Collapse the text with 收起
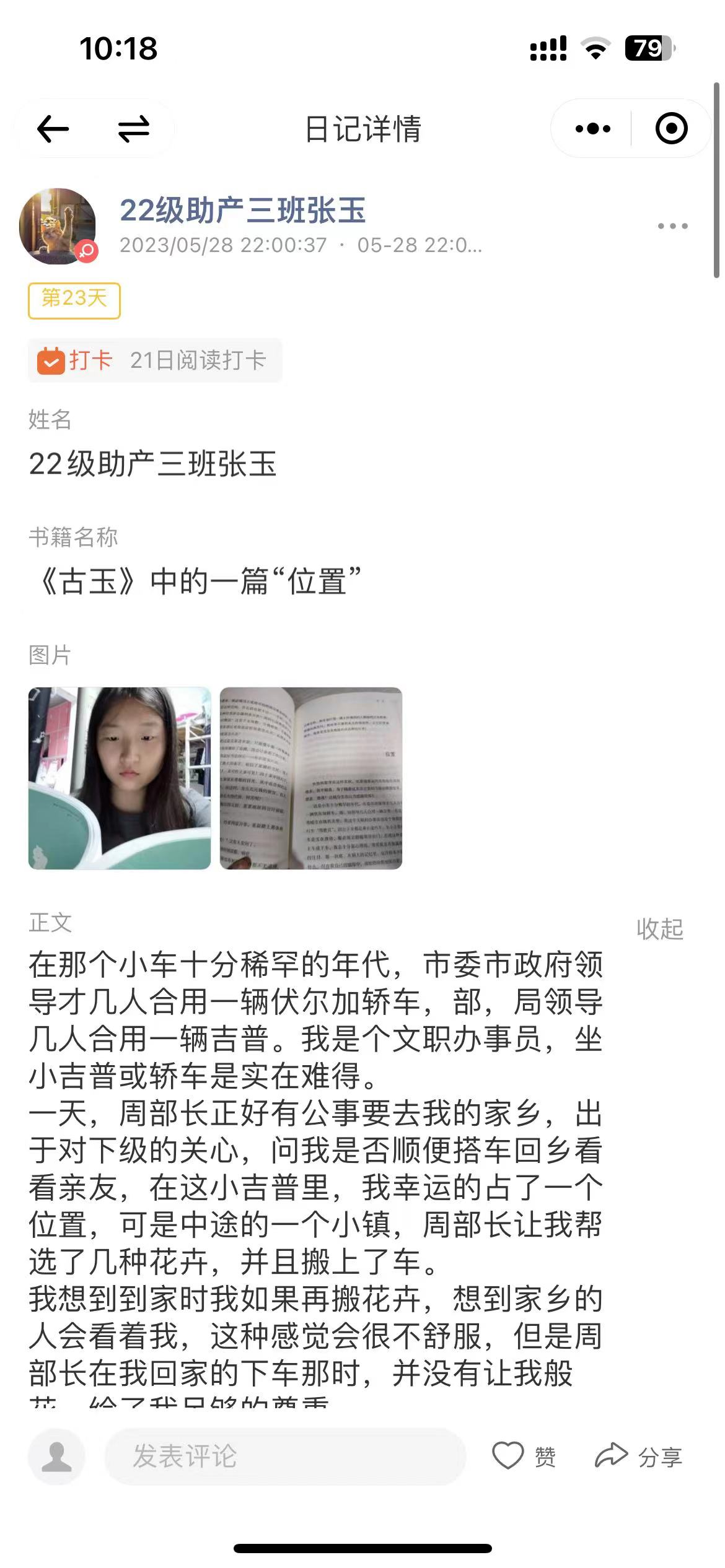Screen dimensions: 725x1568 (659, 928)
